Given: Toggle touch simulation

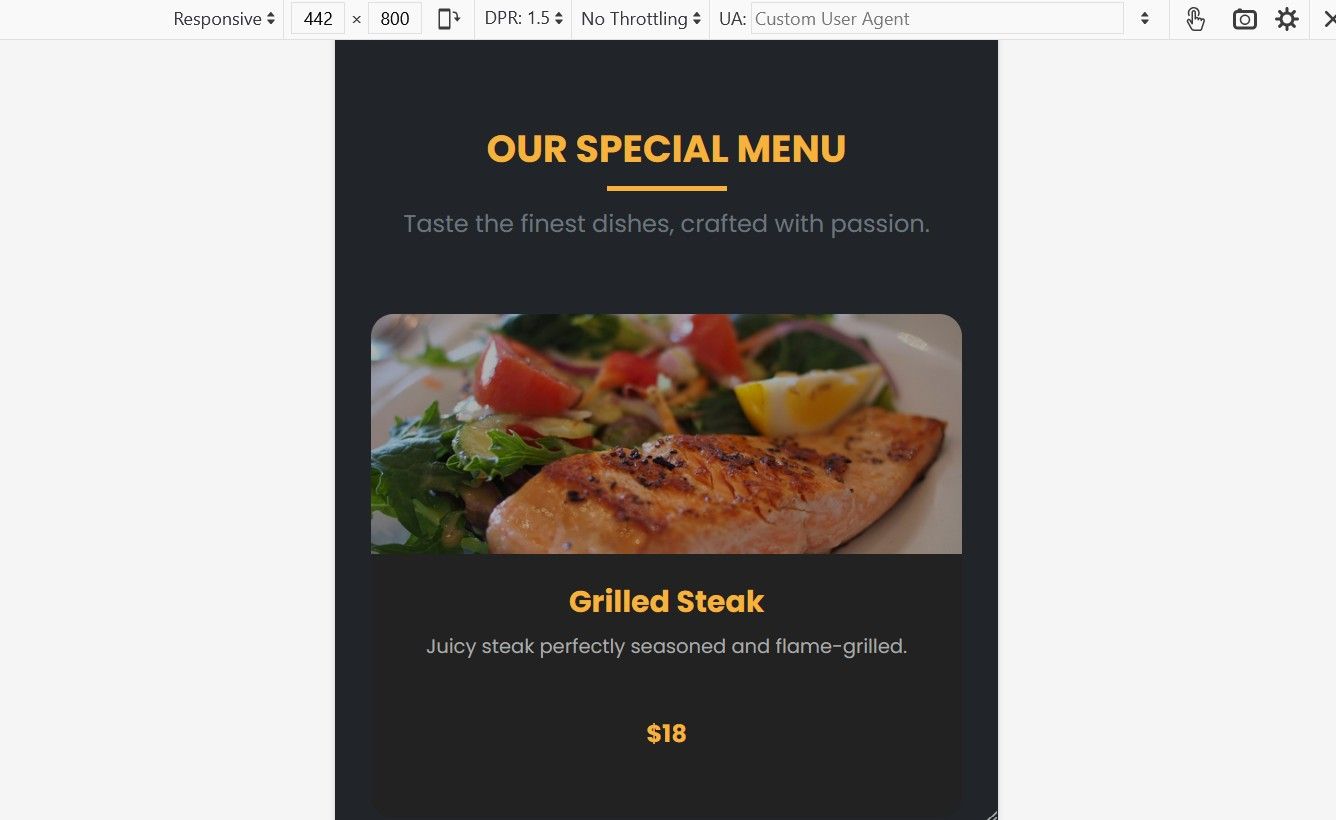Looking at the screenshot, I should click(1195, 19).
